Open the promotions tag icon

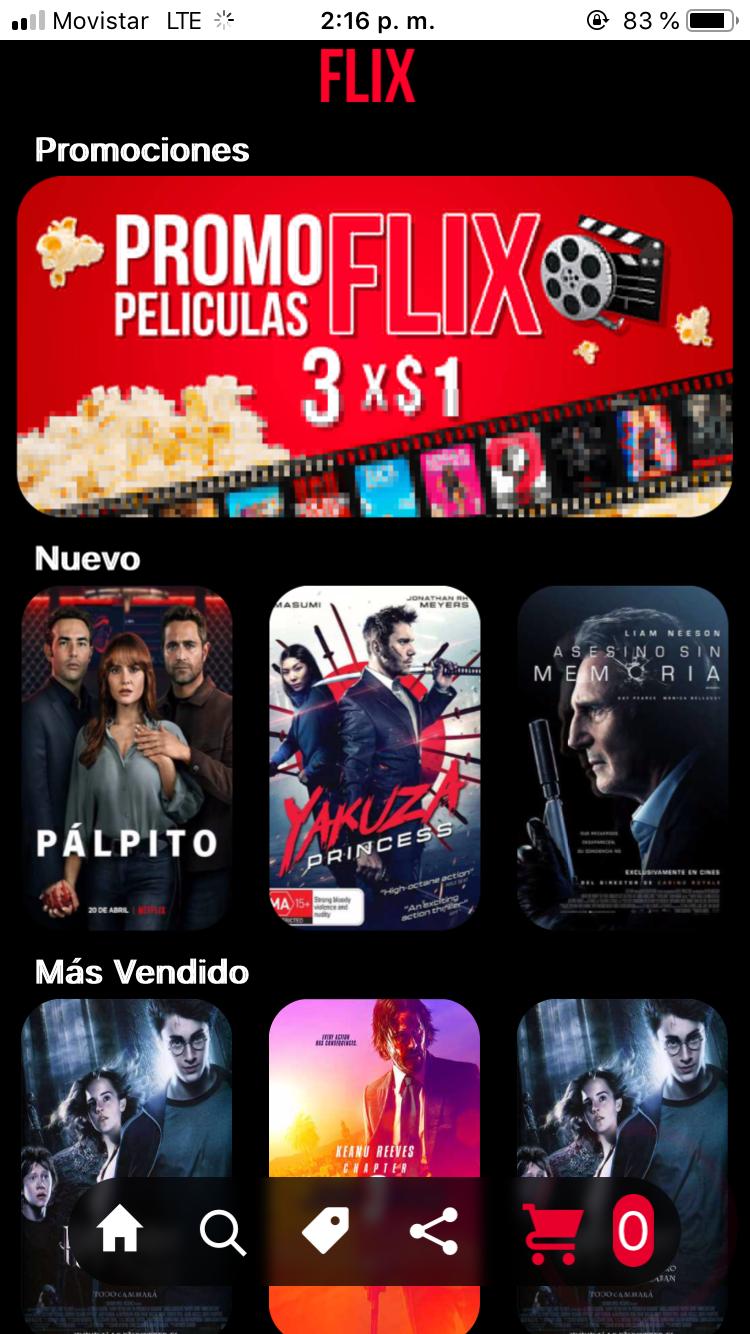pos(326,1231)
